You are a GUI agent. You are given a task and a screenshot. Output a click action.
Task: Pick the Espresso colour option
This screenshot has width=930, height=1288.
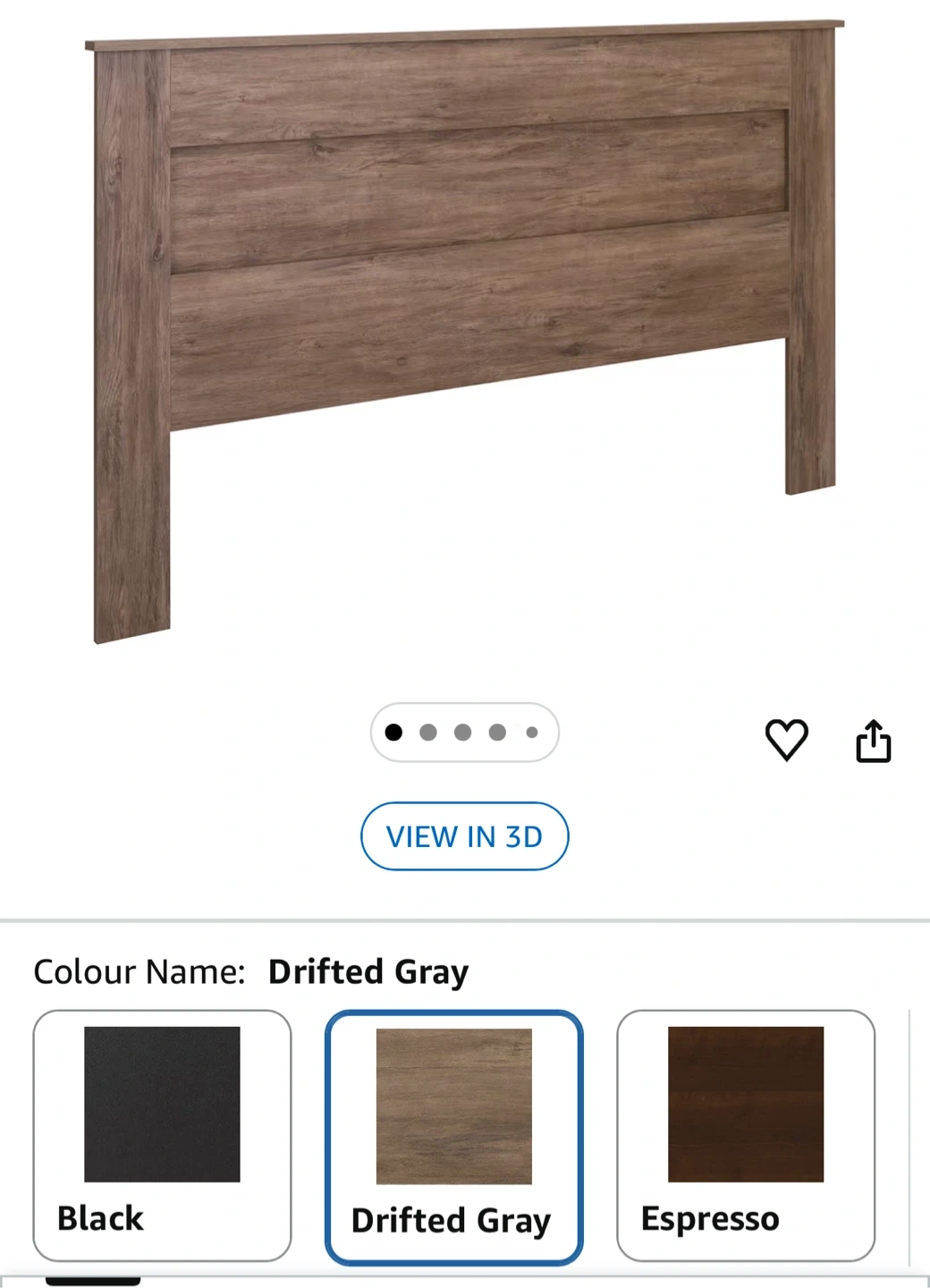745,1134
